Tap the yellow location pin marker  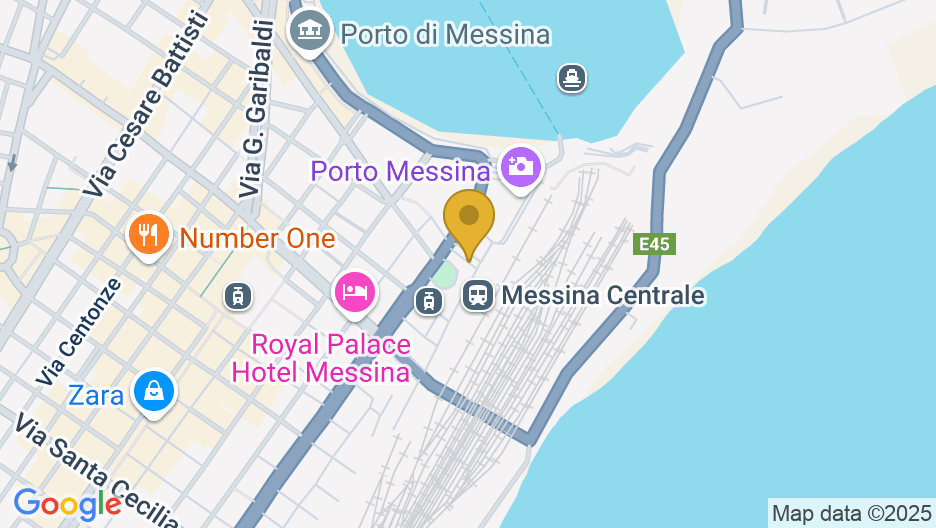[468, 218]
